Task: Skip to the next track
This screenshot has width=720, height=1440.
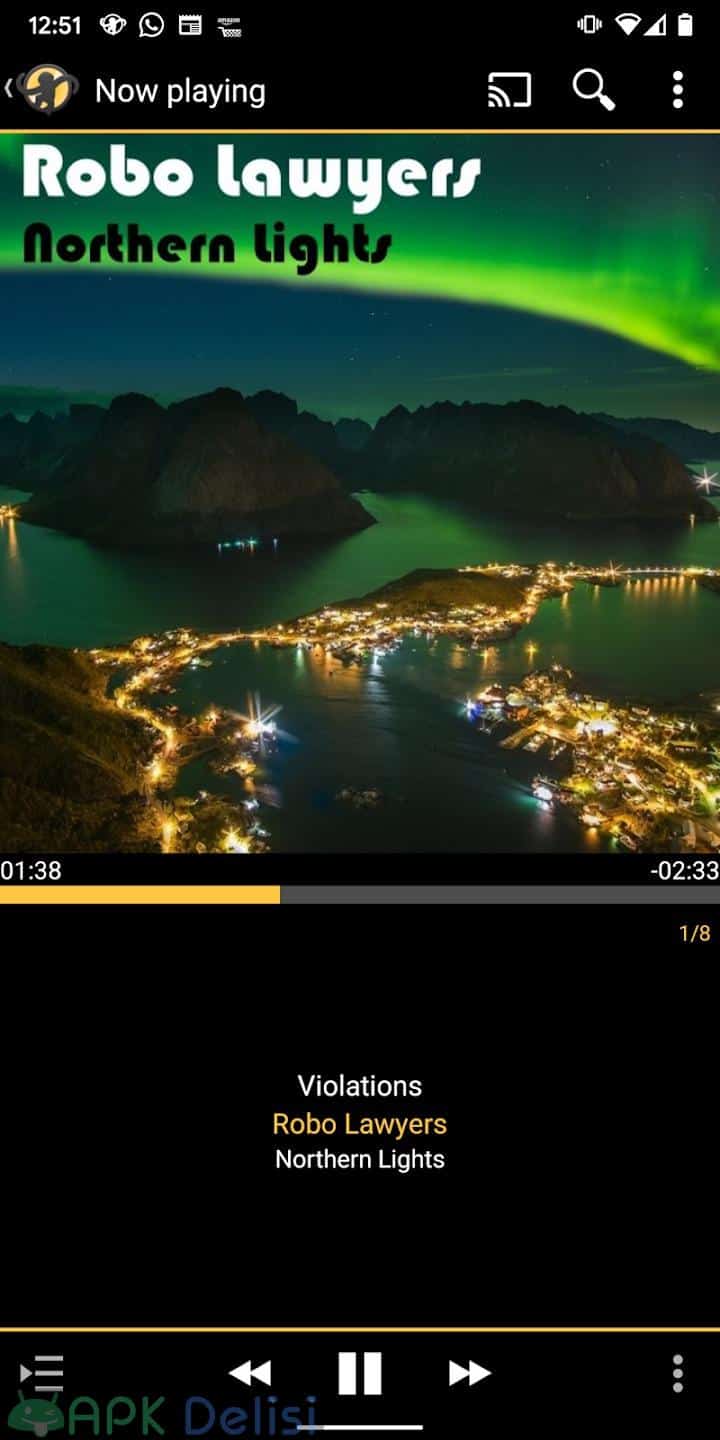Action: coord(470,1373)
